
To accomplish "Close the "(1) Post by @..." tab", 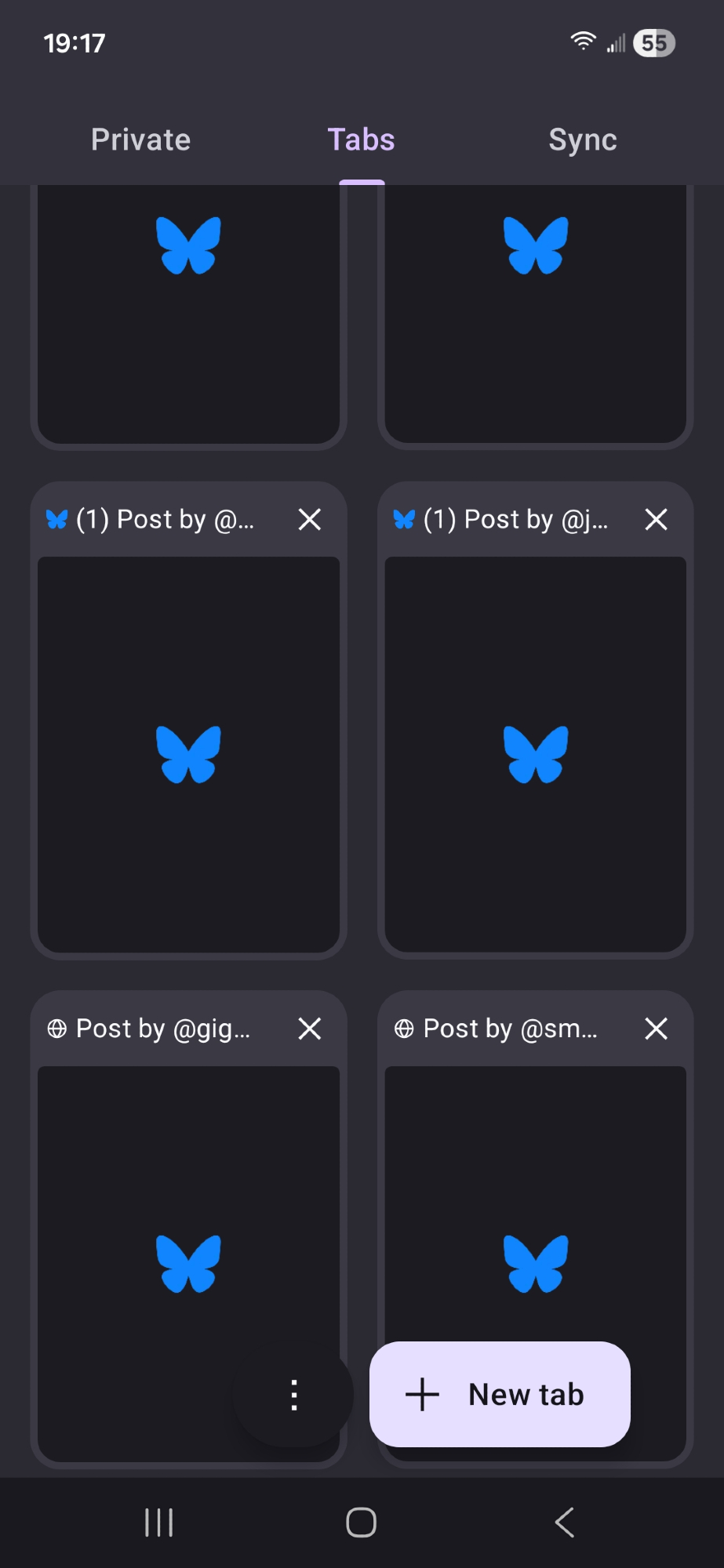I will pyautogui.click(x=310, y=519).
